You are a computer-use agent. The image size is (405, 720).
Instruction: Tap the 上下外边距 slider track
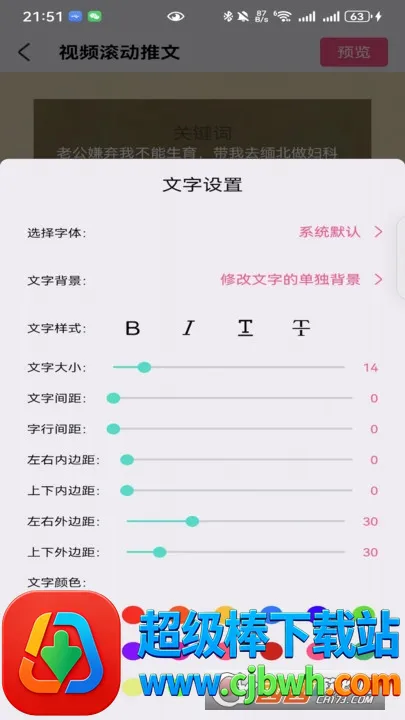coord(236,552)
